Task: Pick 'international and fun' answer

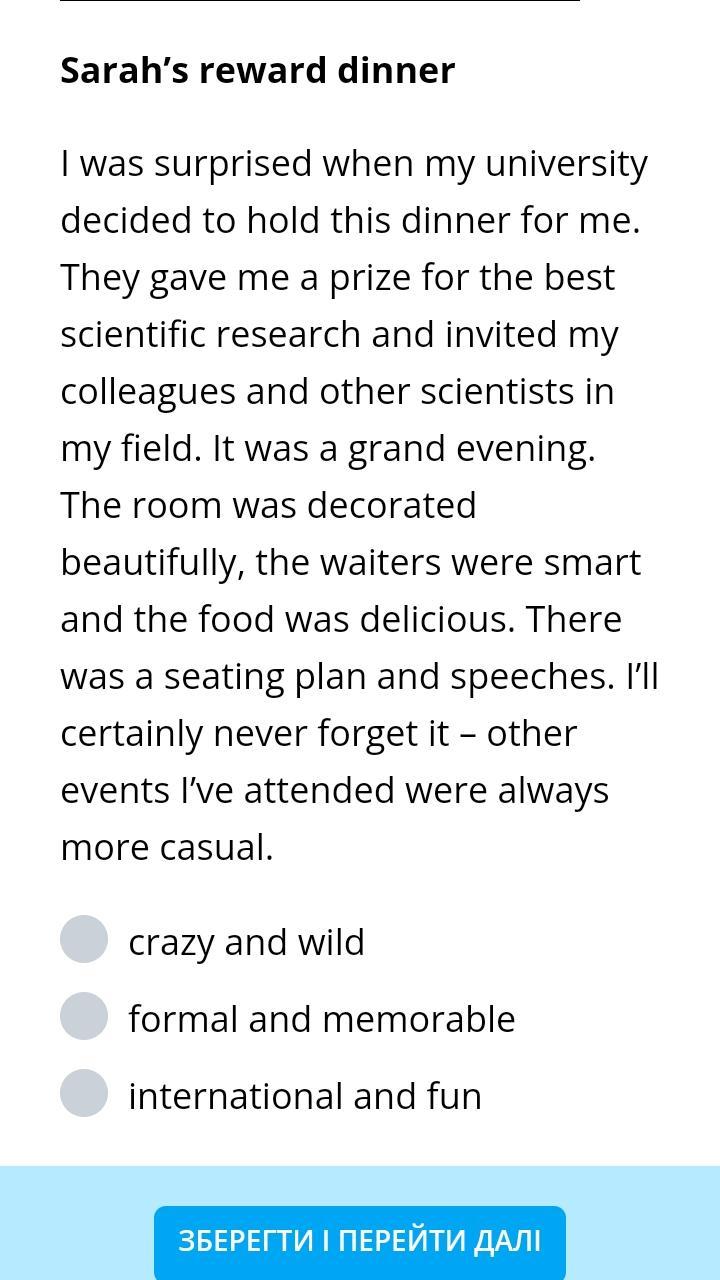Action: [x=84, y=1094]
